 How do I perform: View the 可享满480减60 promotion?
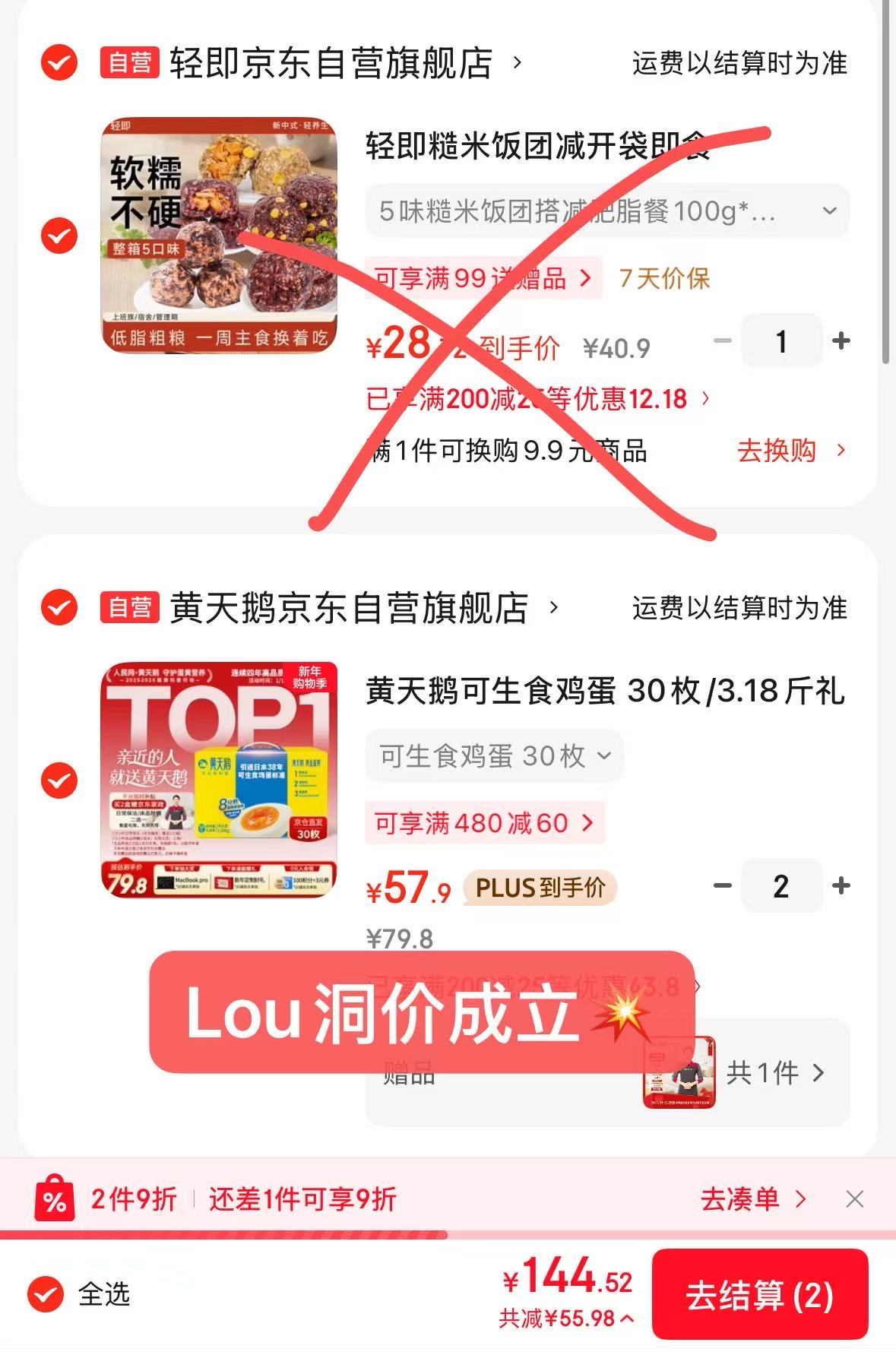coord(483,823)
